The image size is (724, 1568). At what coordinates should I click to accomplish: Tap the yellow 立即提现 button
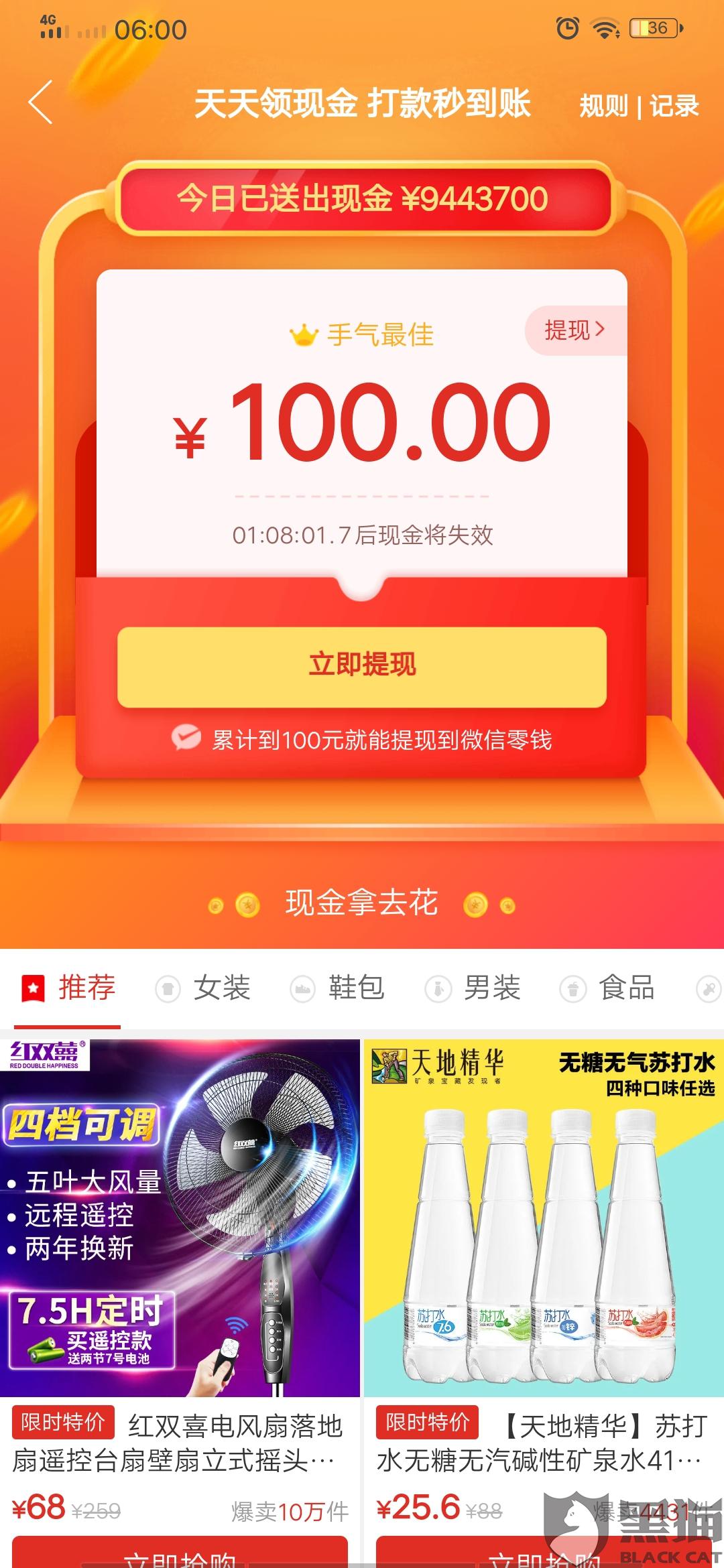click(x=362, y=666)
